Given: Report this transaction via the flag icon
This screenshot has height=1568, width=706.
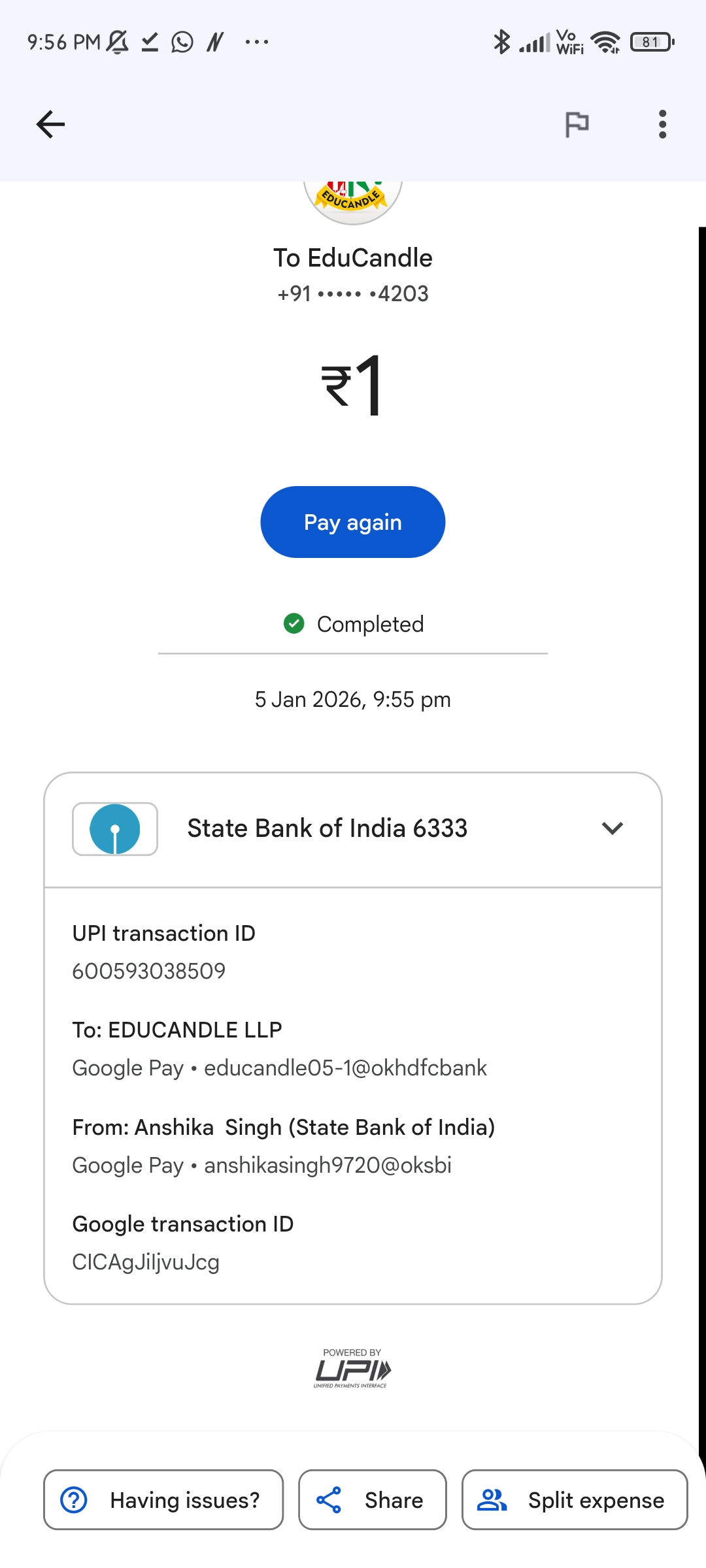Looking at the screenshot, I should click(577, 124).
